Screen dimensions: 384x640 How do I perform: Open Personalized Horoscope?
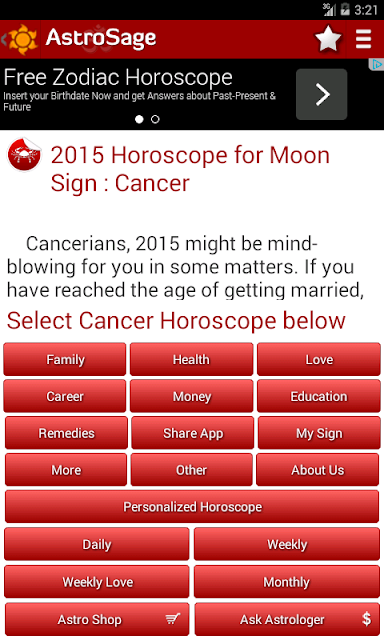tap(192, 507)
